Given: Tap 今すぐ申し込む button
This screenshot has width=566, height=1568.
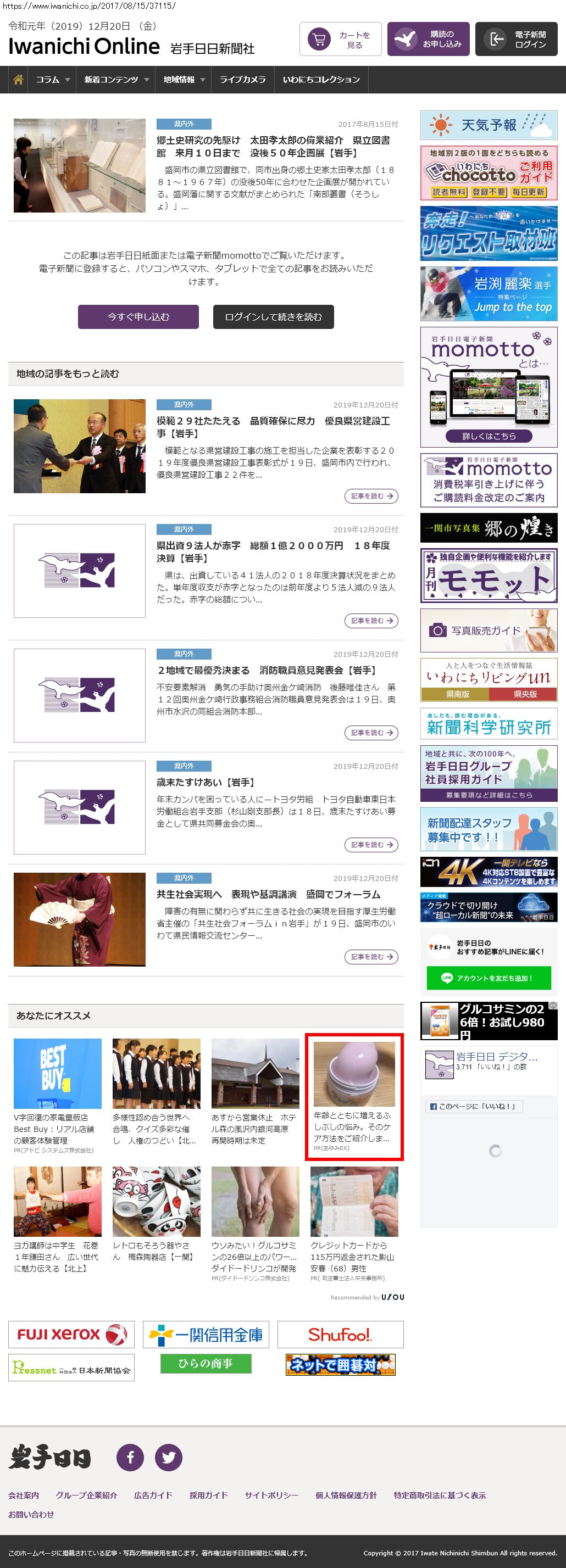Looking at the screenshot, I should [138, 316].
